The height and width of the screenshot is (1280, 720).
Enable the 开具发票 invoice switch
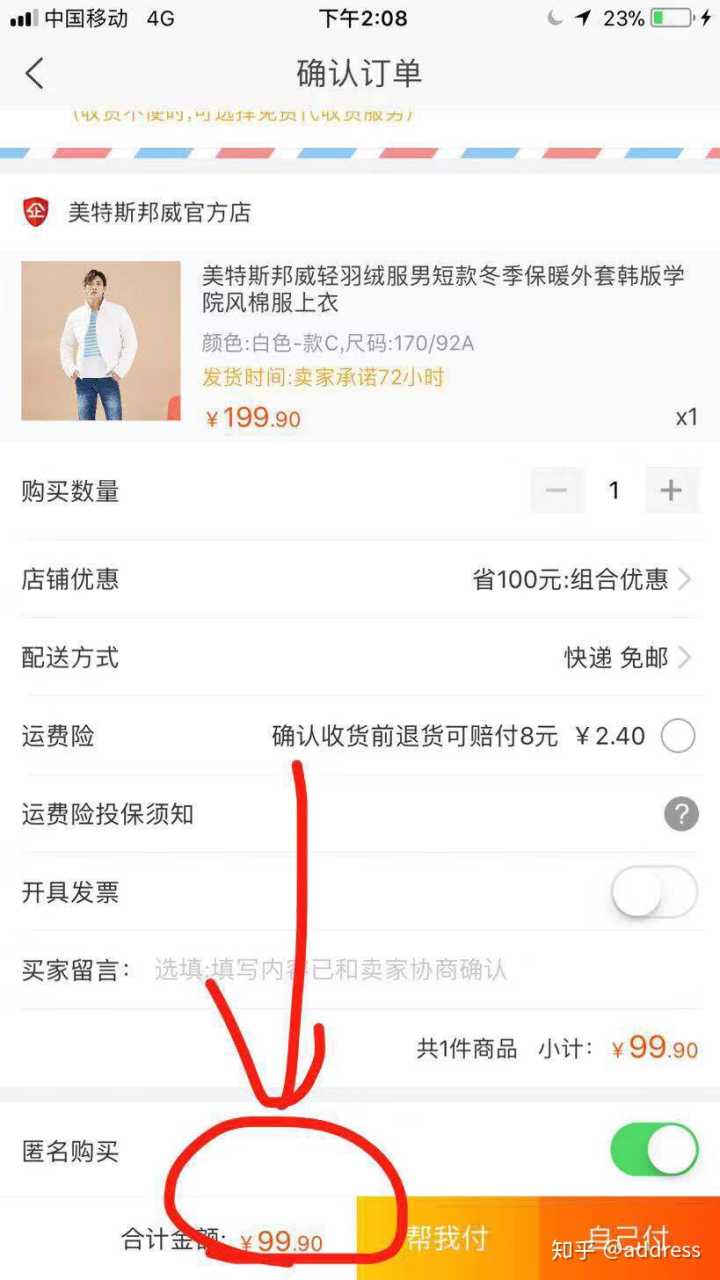coord(654,892)
